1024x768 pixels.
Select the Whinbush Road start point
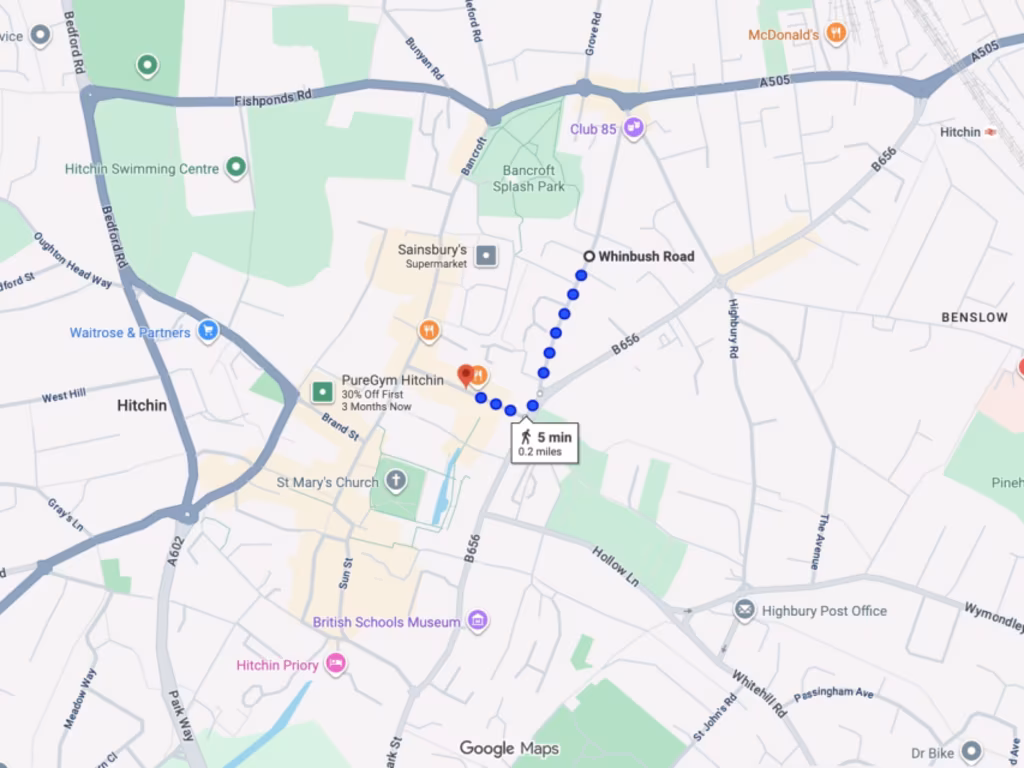589,256
